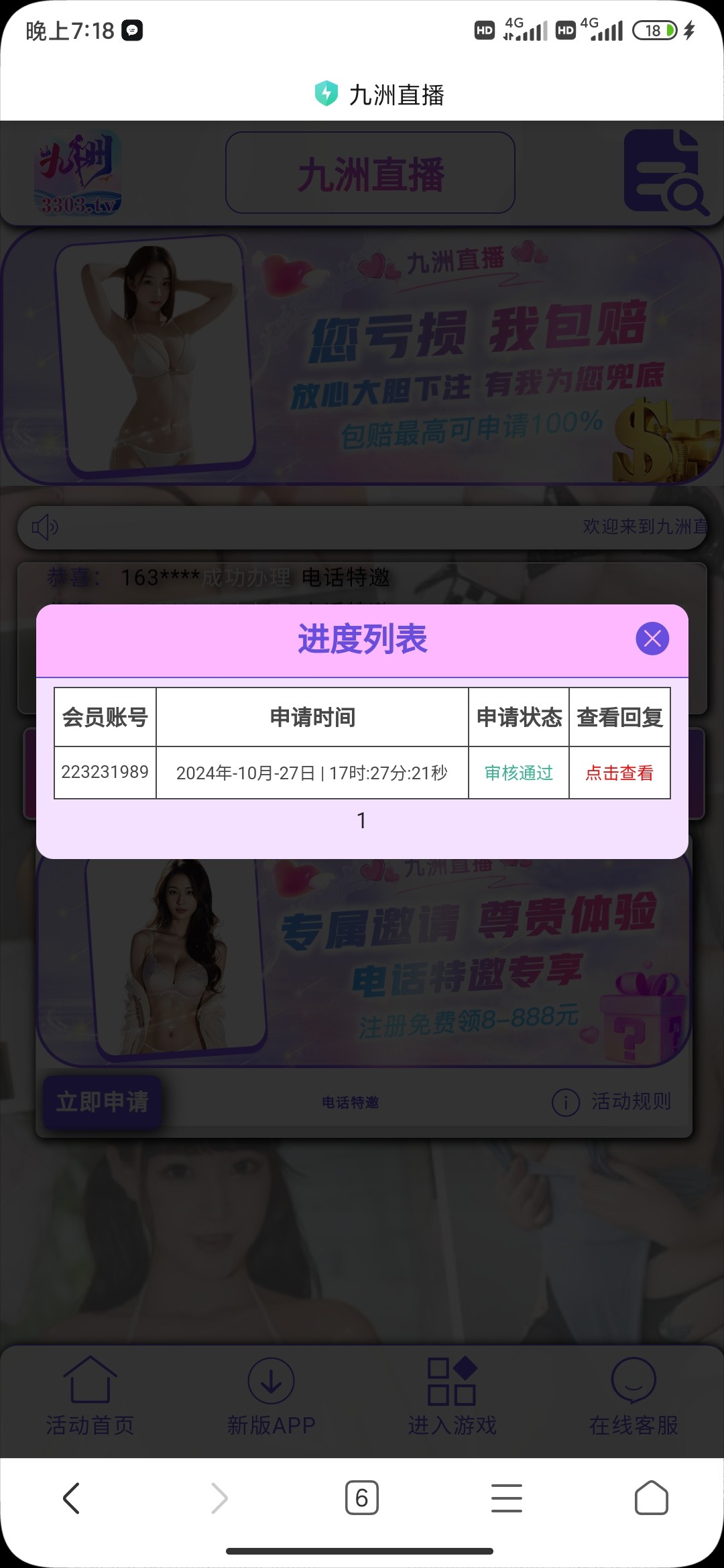Viewport: 724px width, 1568px height.
Task: Go to page 1 of progress list
Action: coord(361,820)
